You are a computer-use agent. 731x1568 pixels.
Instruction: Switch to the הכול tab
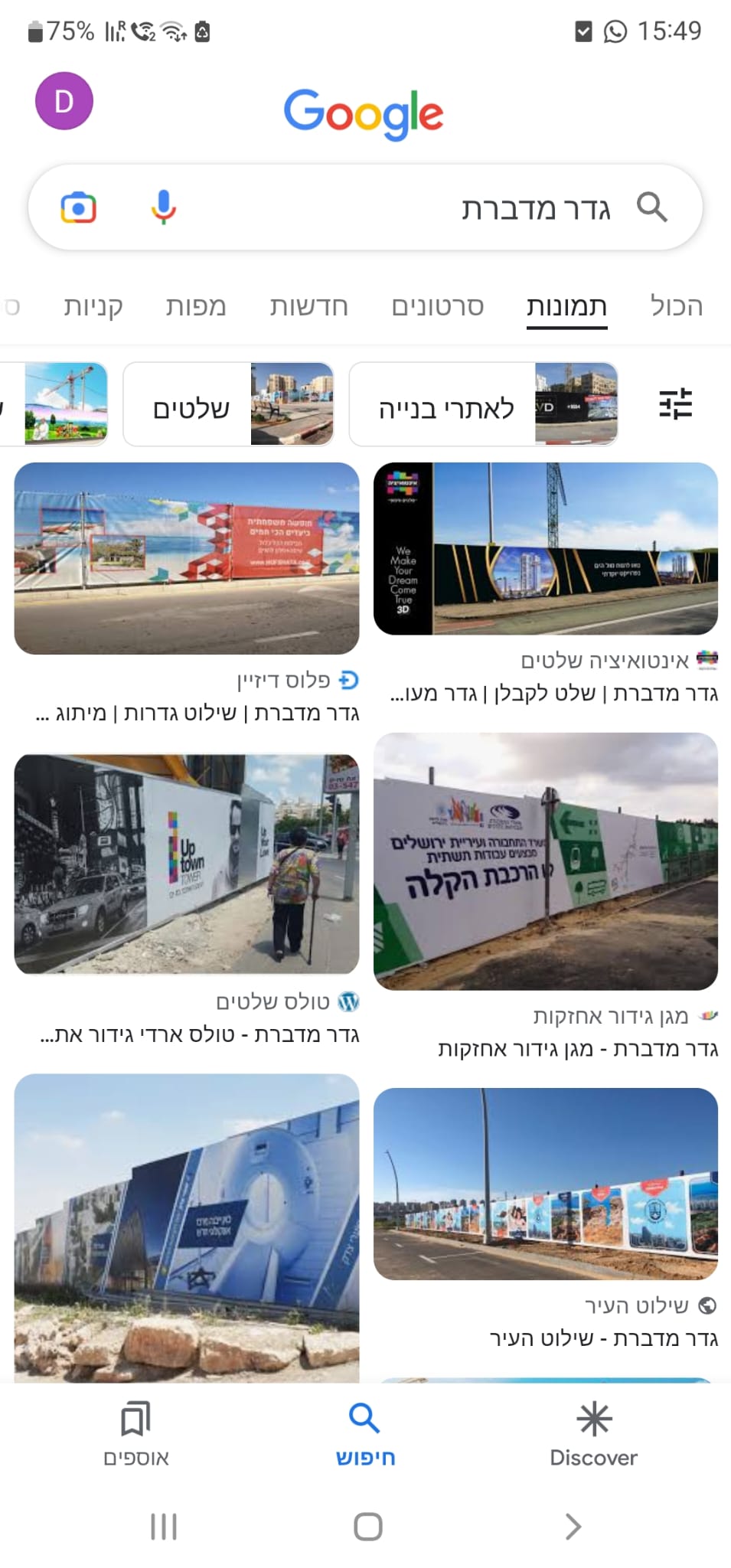pyautogui.click(x=676, y=306)
